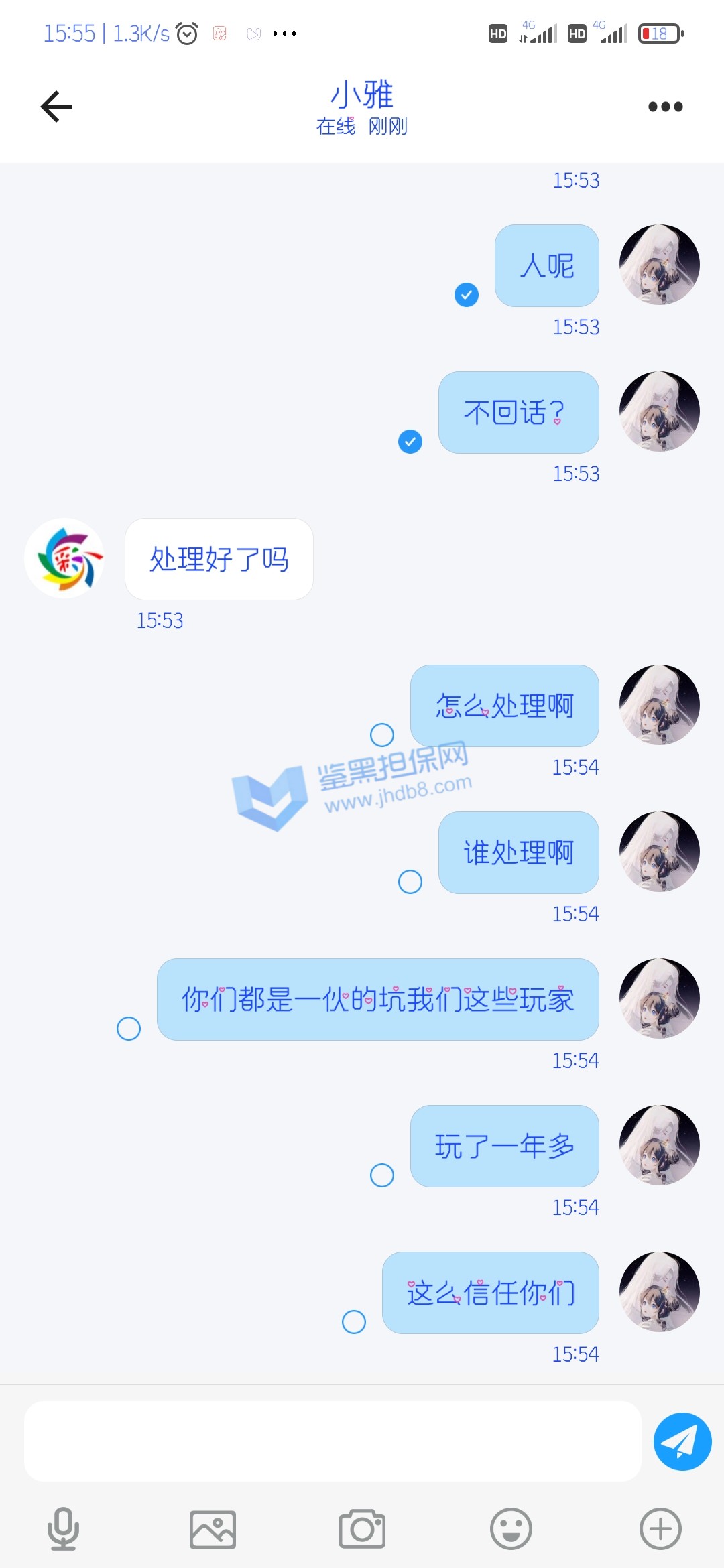724x1568 pixels.
Task: Open more attachment options plus icon
Action: tap(660, 1528)
